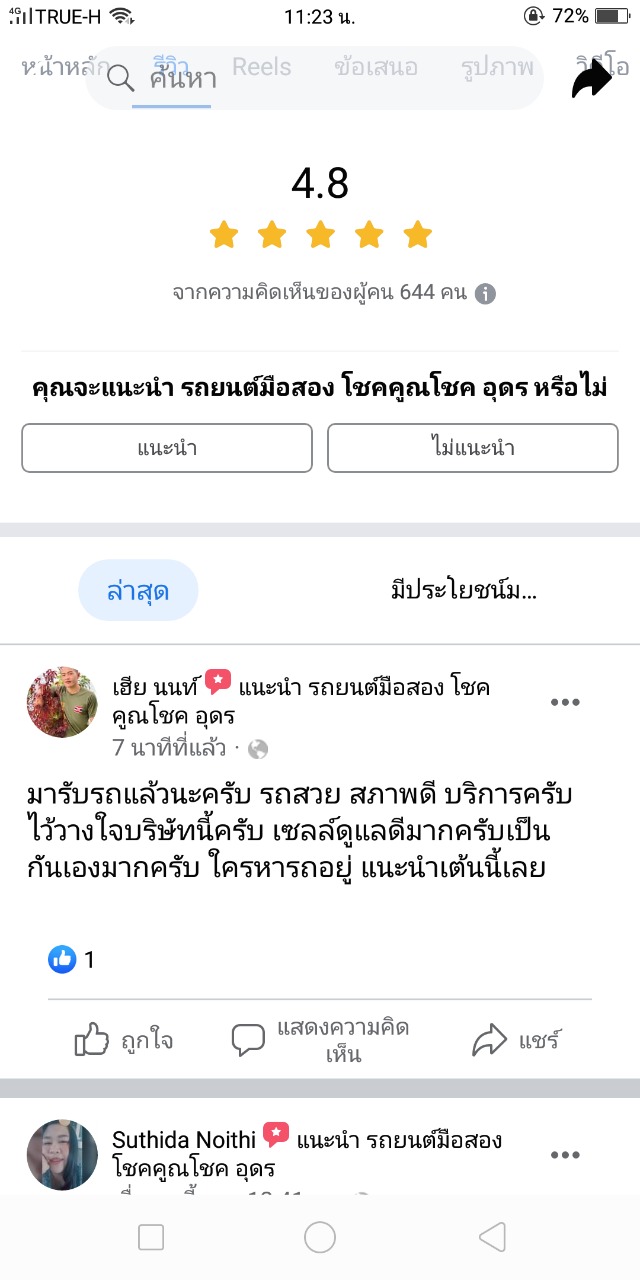
Task: Go back using the system back button
Action: click(492, 1238)
